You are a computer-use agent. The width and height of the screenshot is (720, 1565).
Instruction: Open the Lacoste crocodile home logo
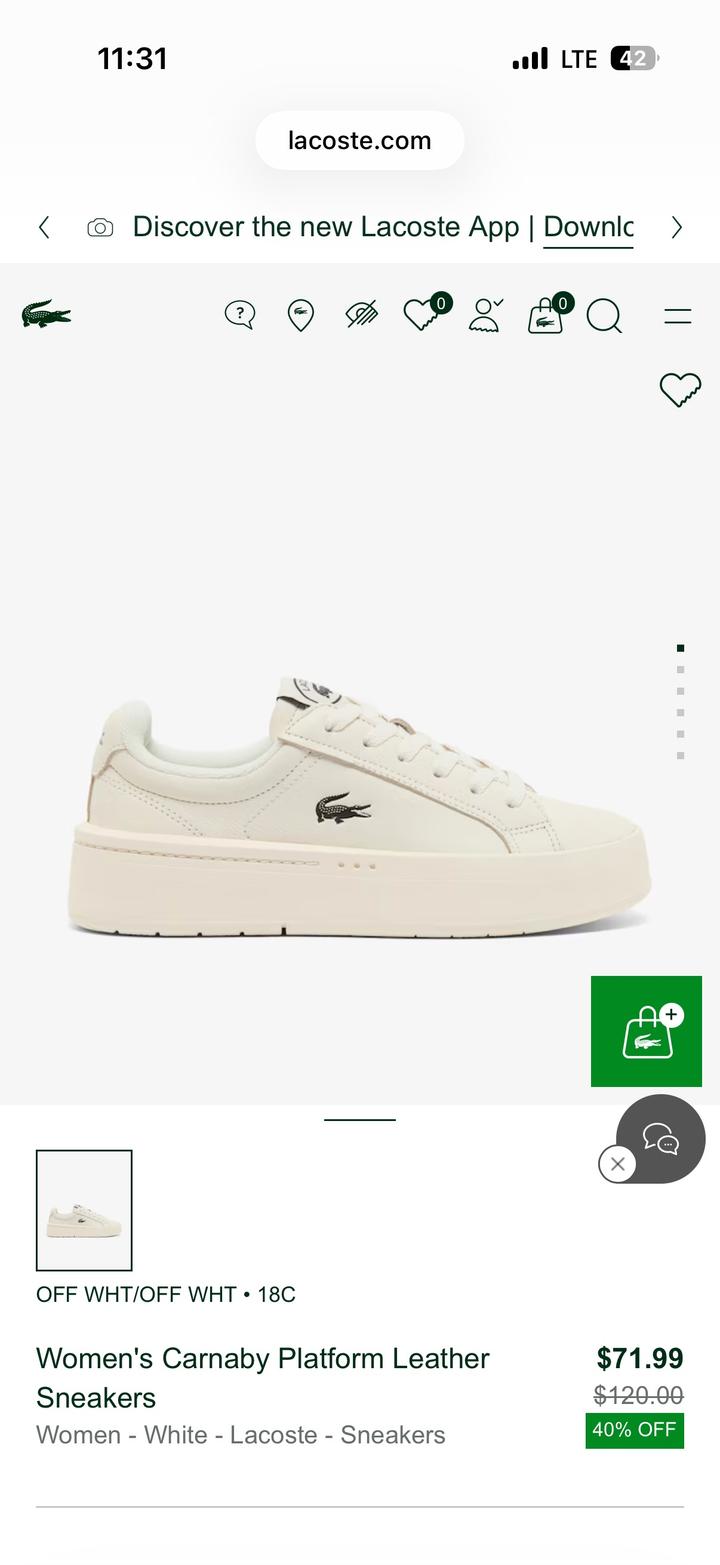coord(46,315)
